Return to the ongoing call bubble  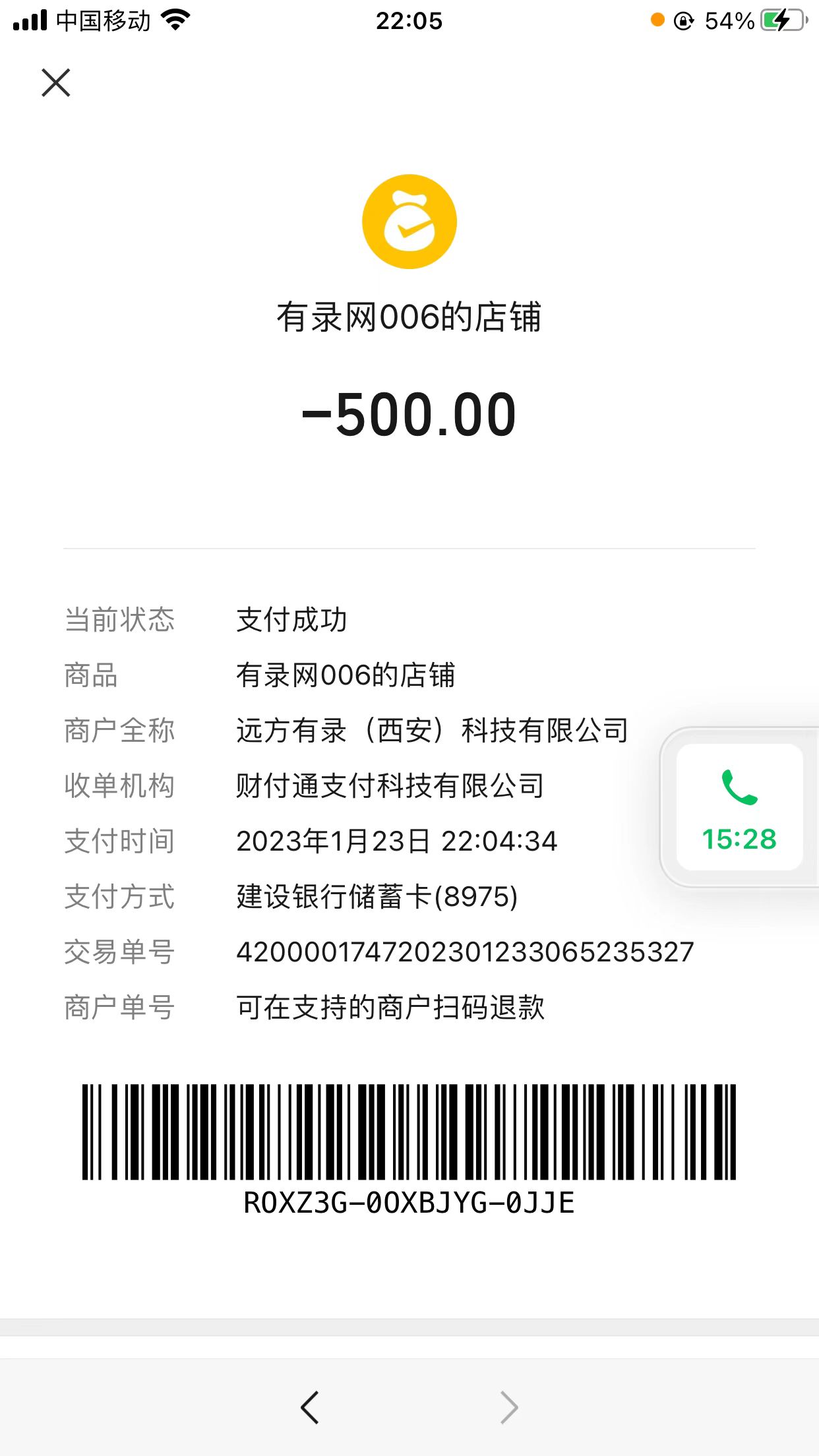click(x=739, y=807)
